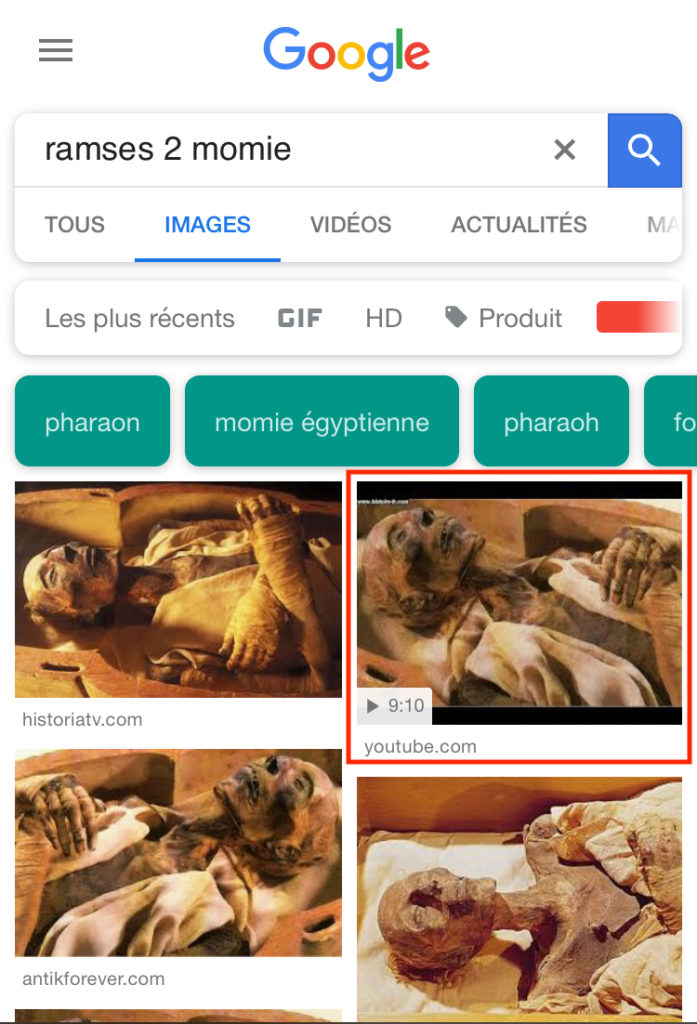Filter results to GIF images
Screen dimensions: 697x1024
point(300,319)
